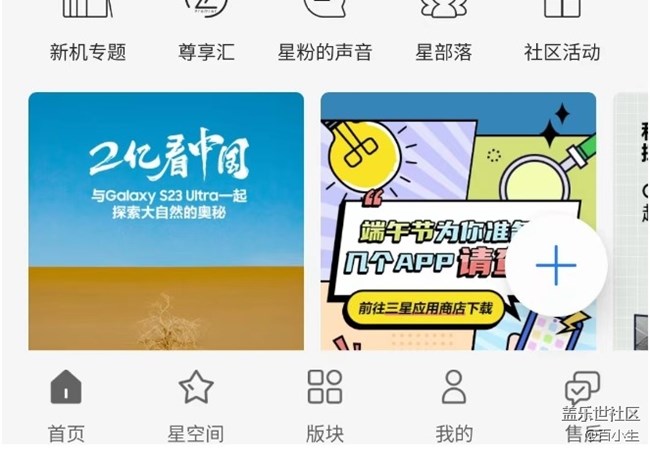Tap the plus button to create a post
Image resolution: width=650 pixels, height=458 pixels.
(x=556, y=266)
